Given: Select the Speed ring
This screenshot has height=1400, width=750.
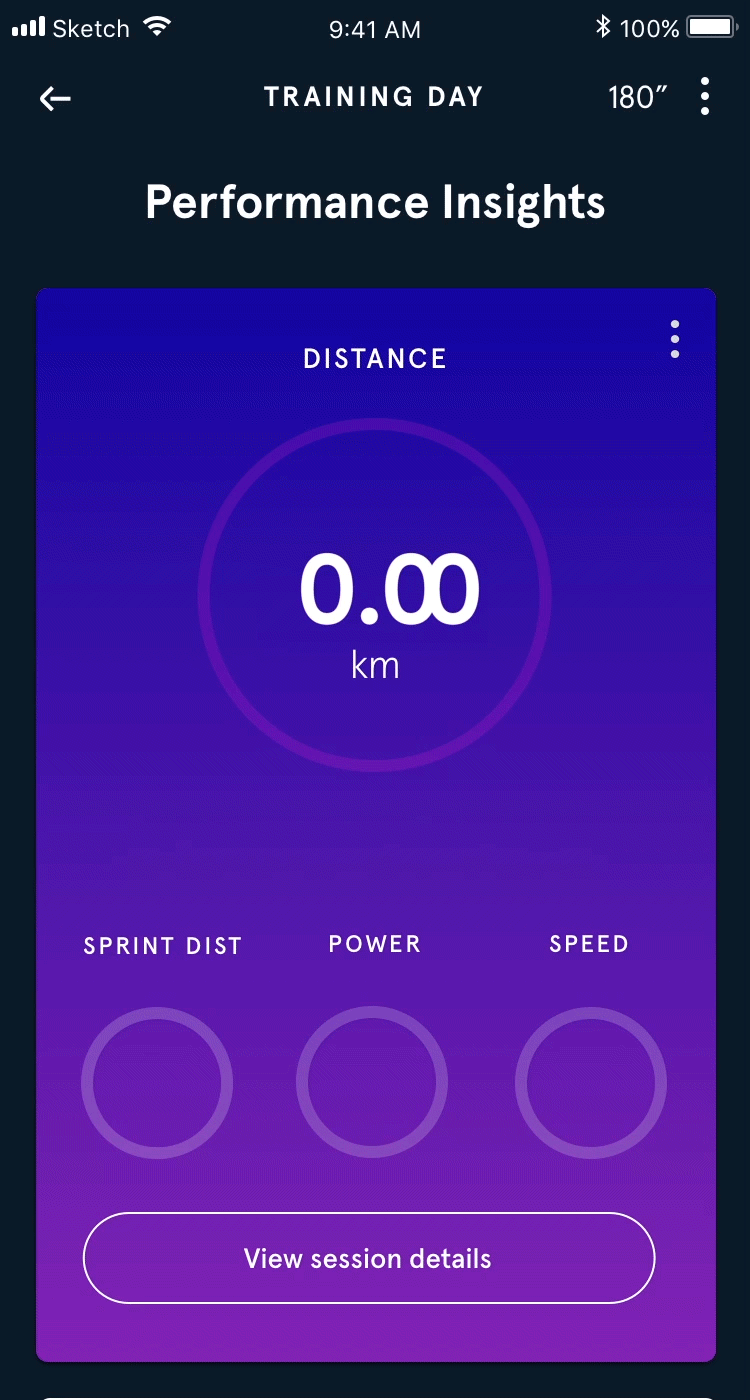Looking at the screenshot, I should point(591,1083).
